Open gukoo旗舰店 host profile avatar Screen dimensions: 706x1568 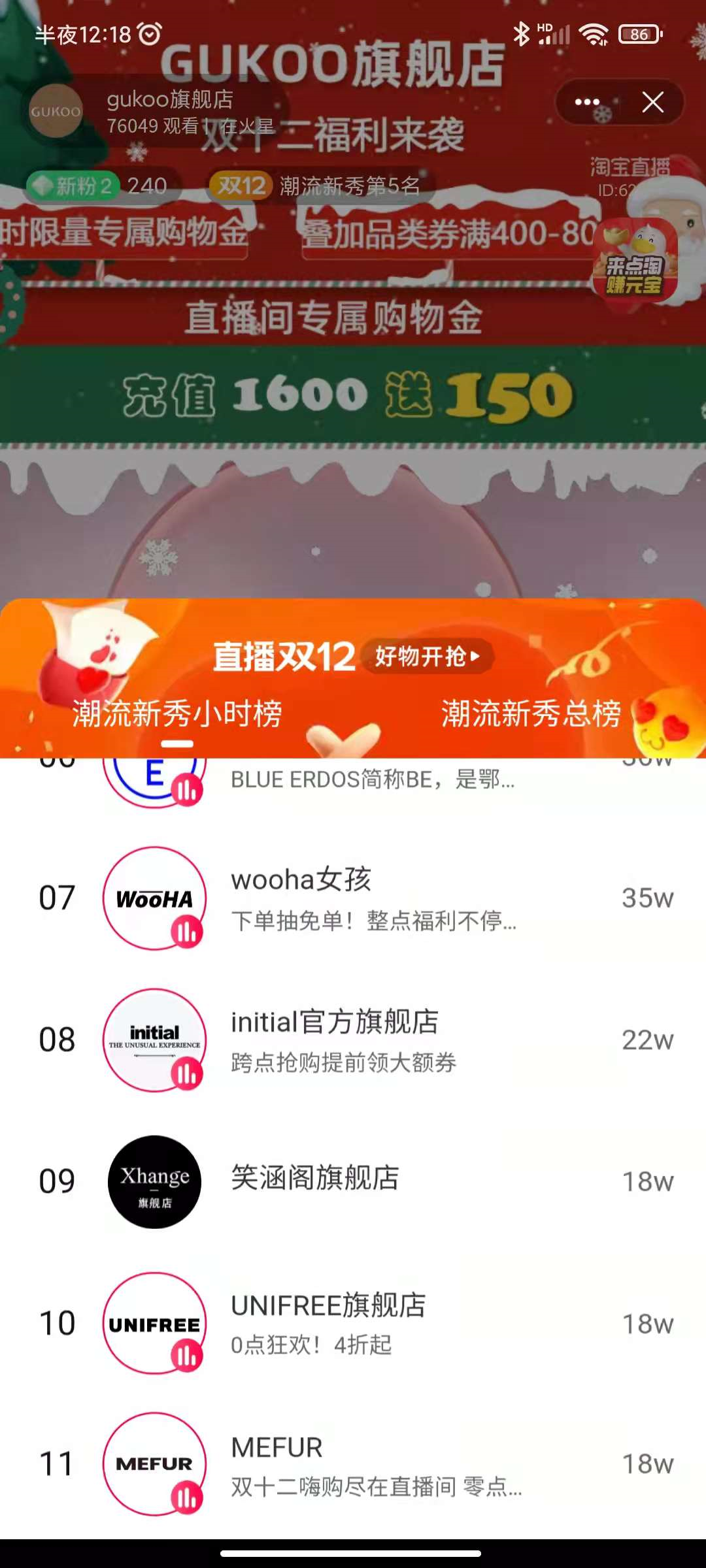point(56,111)
